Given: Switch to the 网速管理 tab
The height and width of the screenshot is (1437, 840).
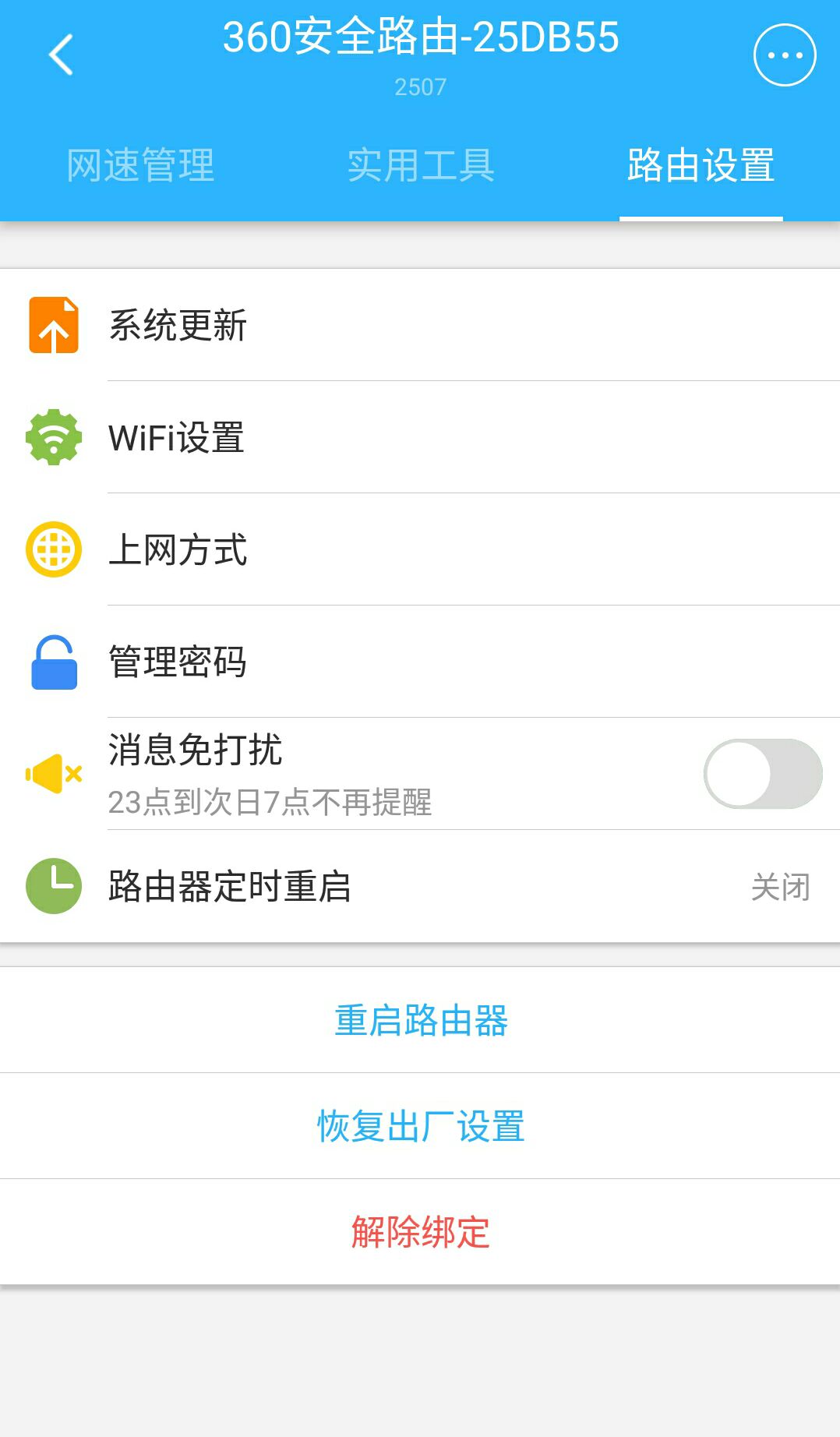Looking at the screenshot, I should point(141,164).
